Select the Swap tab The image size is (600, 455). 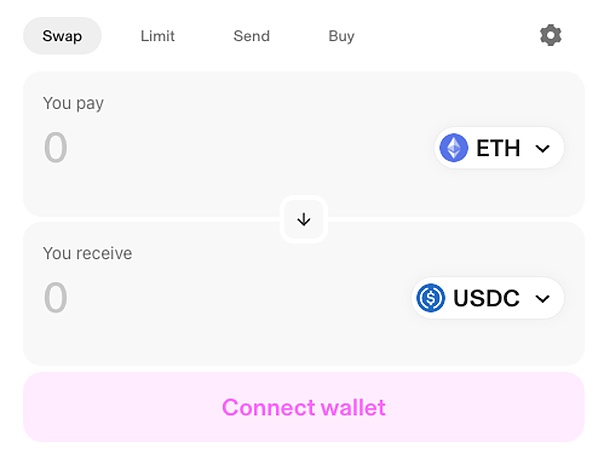(x=62, y=36)
